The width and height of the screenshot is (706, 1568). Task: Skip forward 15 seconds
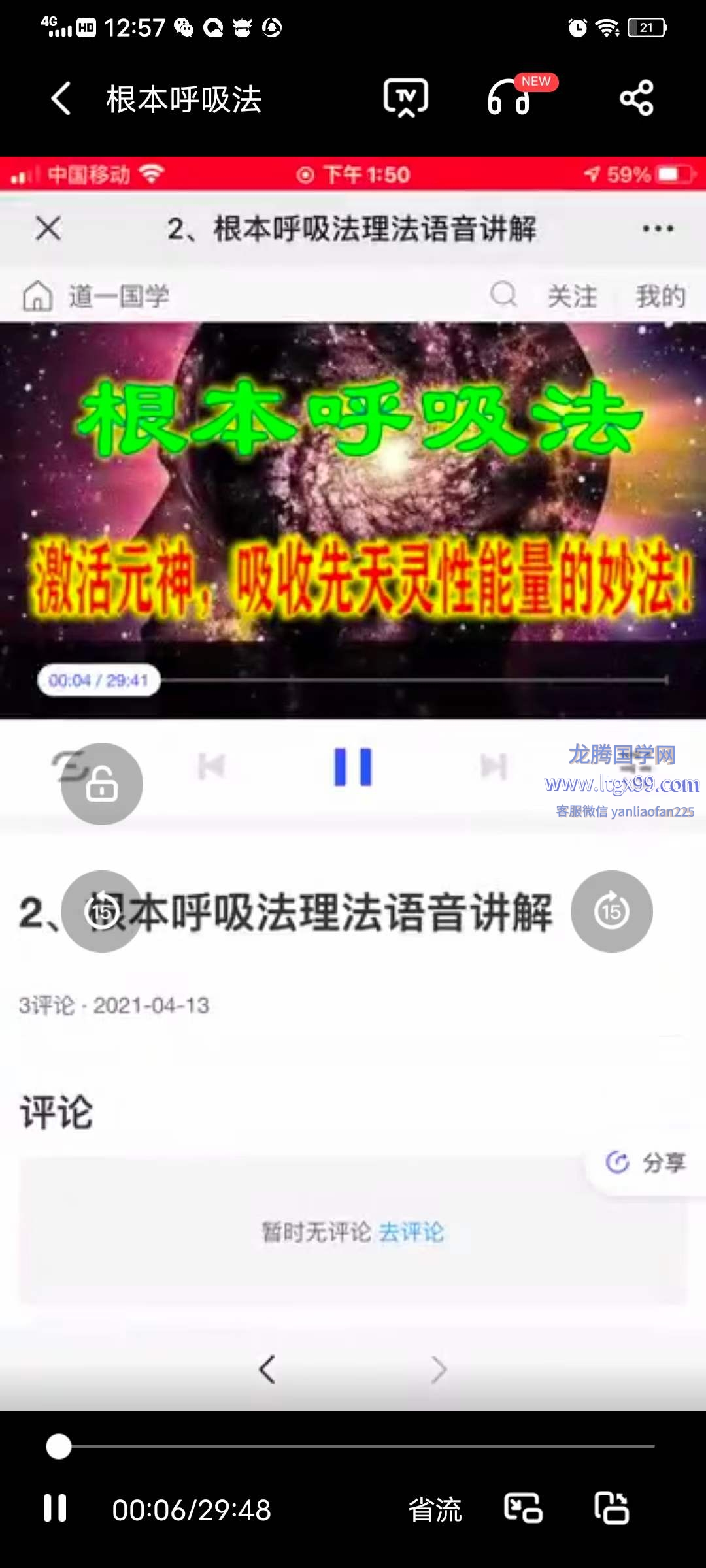[611, 911]
